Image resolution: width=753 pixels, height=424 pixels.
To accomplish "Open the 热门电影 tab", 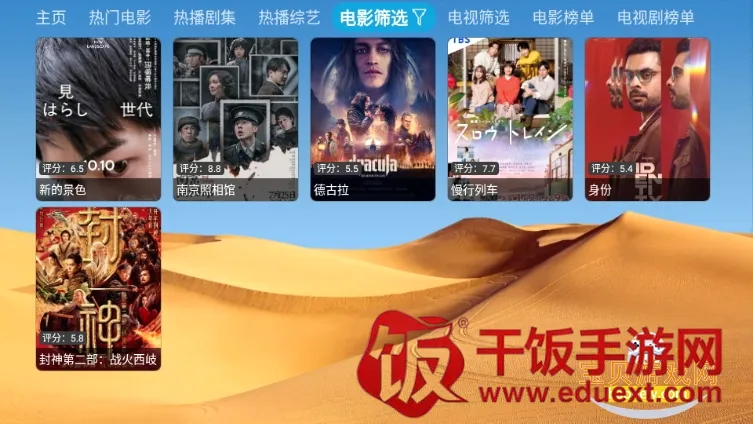I will (120, 18).
